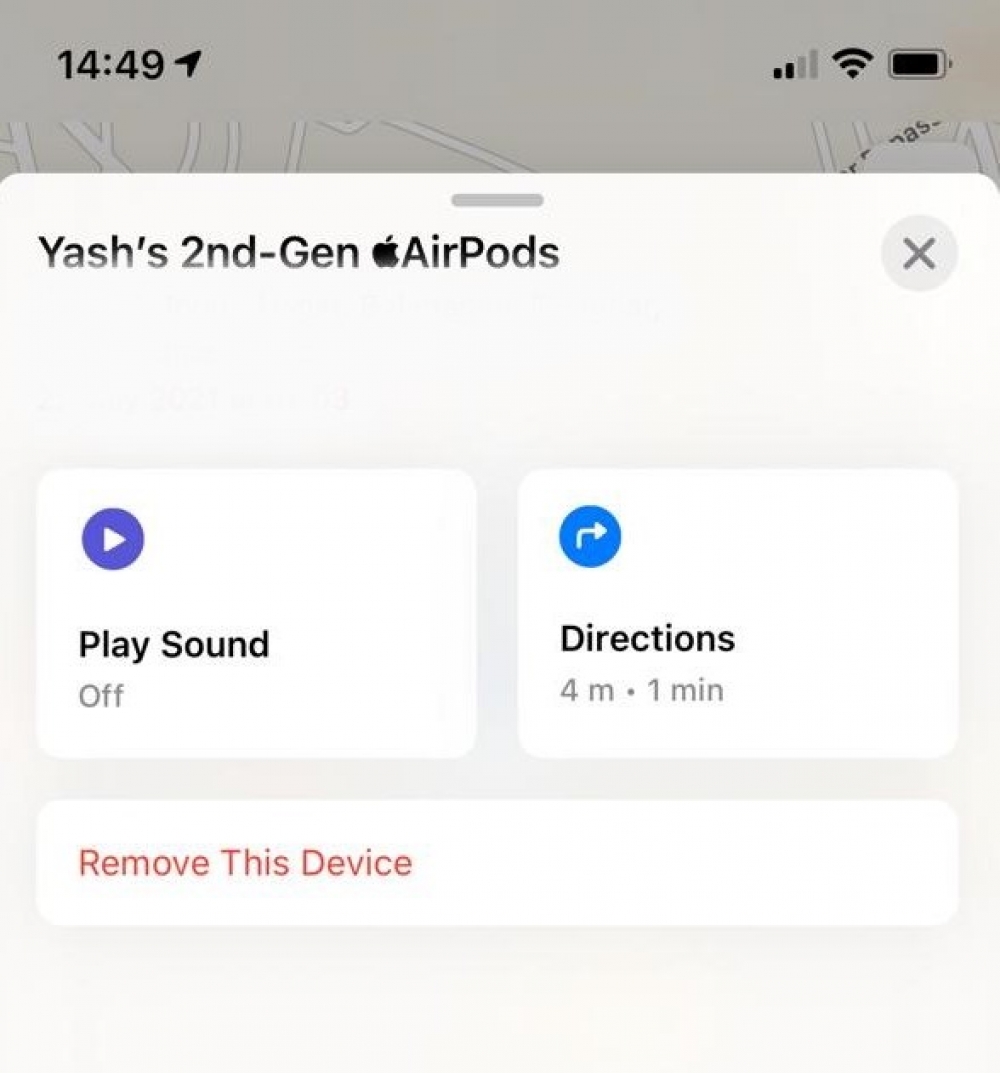The width and height of the screenshot is (1000, 1073).
Task: Close the AirPods details sheet
Action: click(918, 254)
